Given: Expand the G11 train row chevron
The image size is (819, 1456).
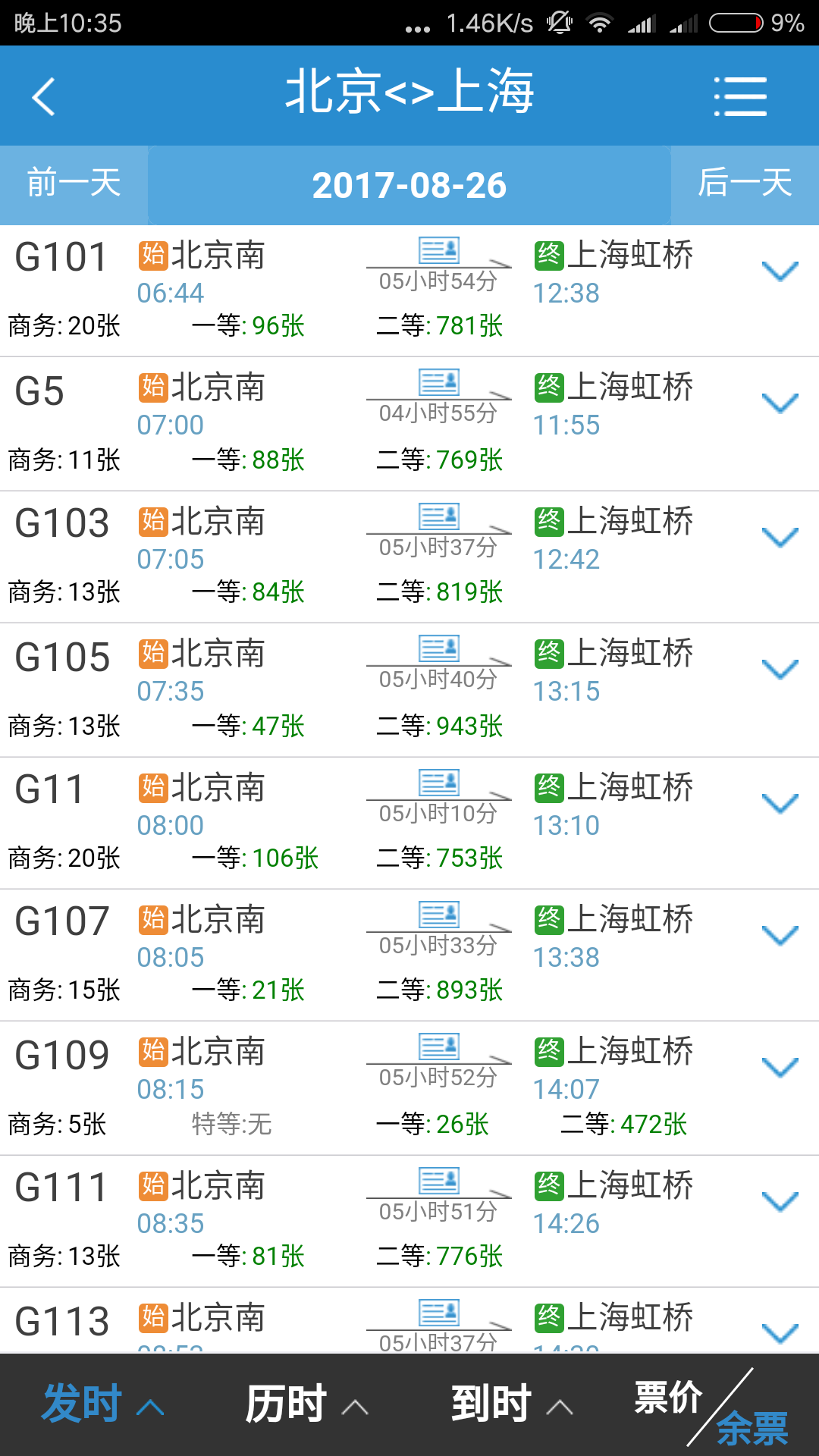Looking at the screenshot, I should 780,803.
